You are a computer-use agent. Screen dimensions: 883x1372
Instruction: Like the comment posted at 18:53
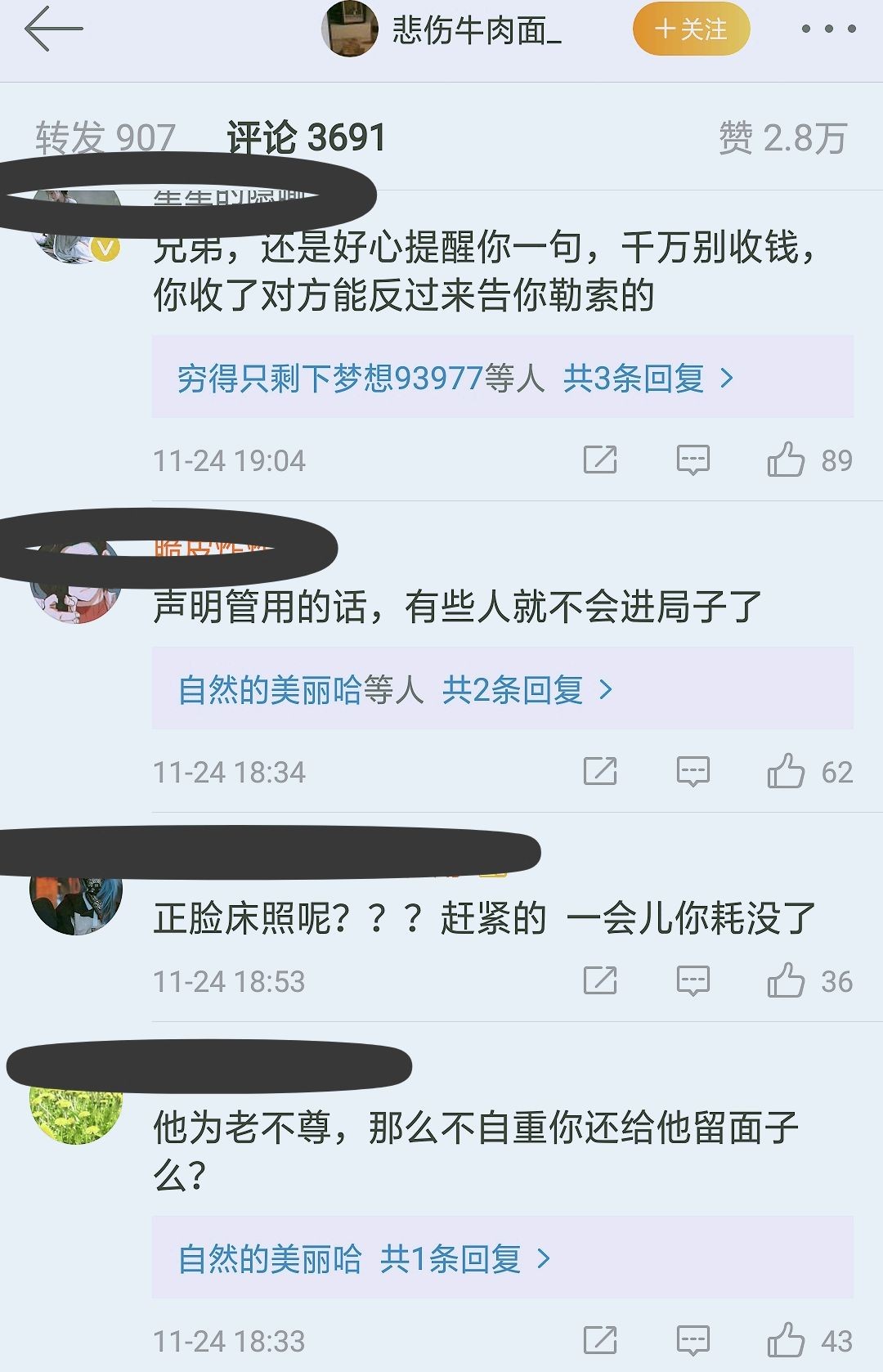[786, 980]
